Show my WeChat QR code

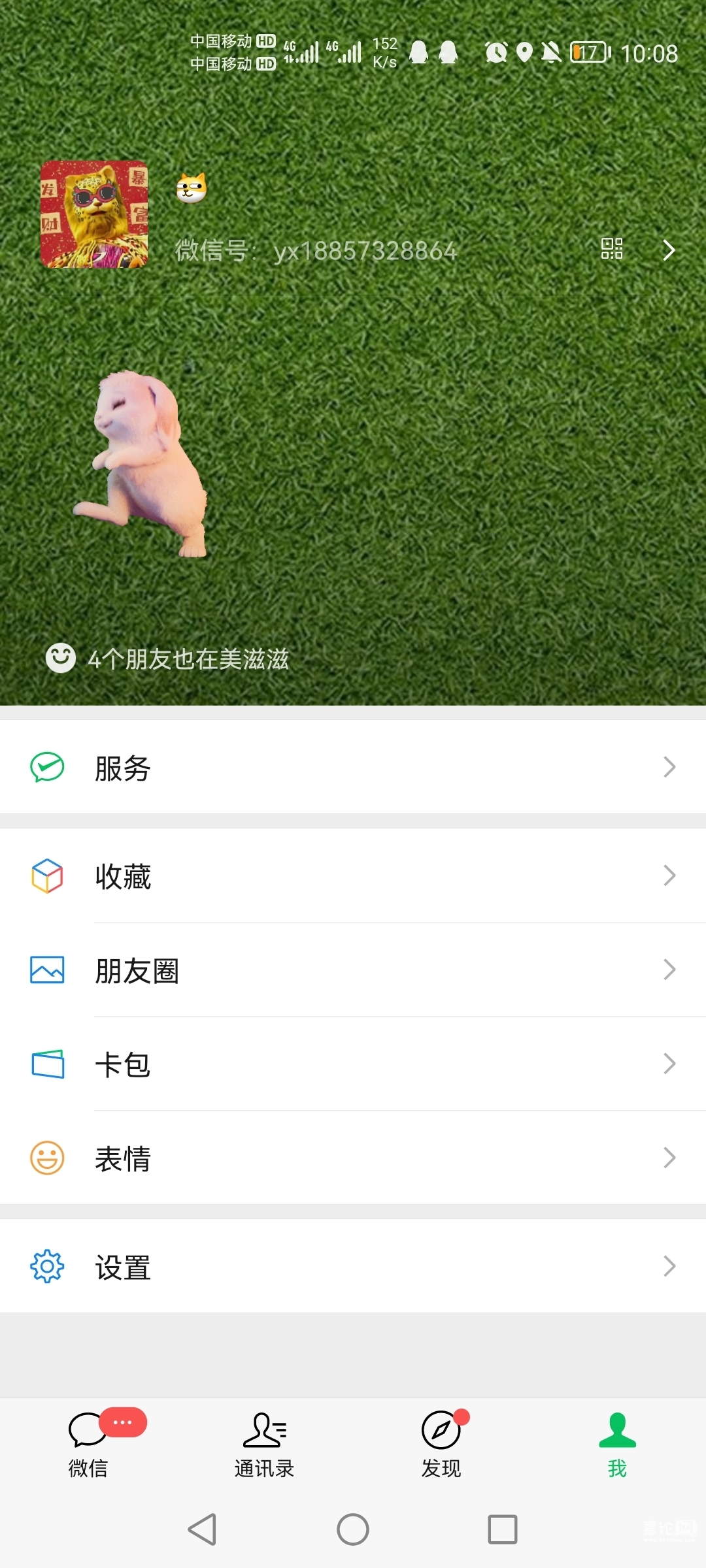pyautogui.click(x=612, y=249)
